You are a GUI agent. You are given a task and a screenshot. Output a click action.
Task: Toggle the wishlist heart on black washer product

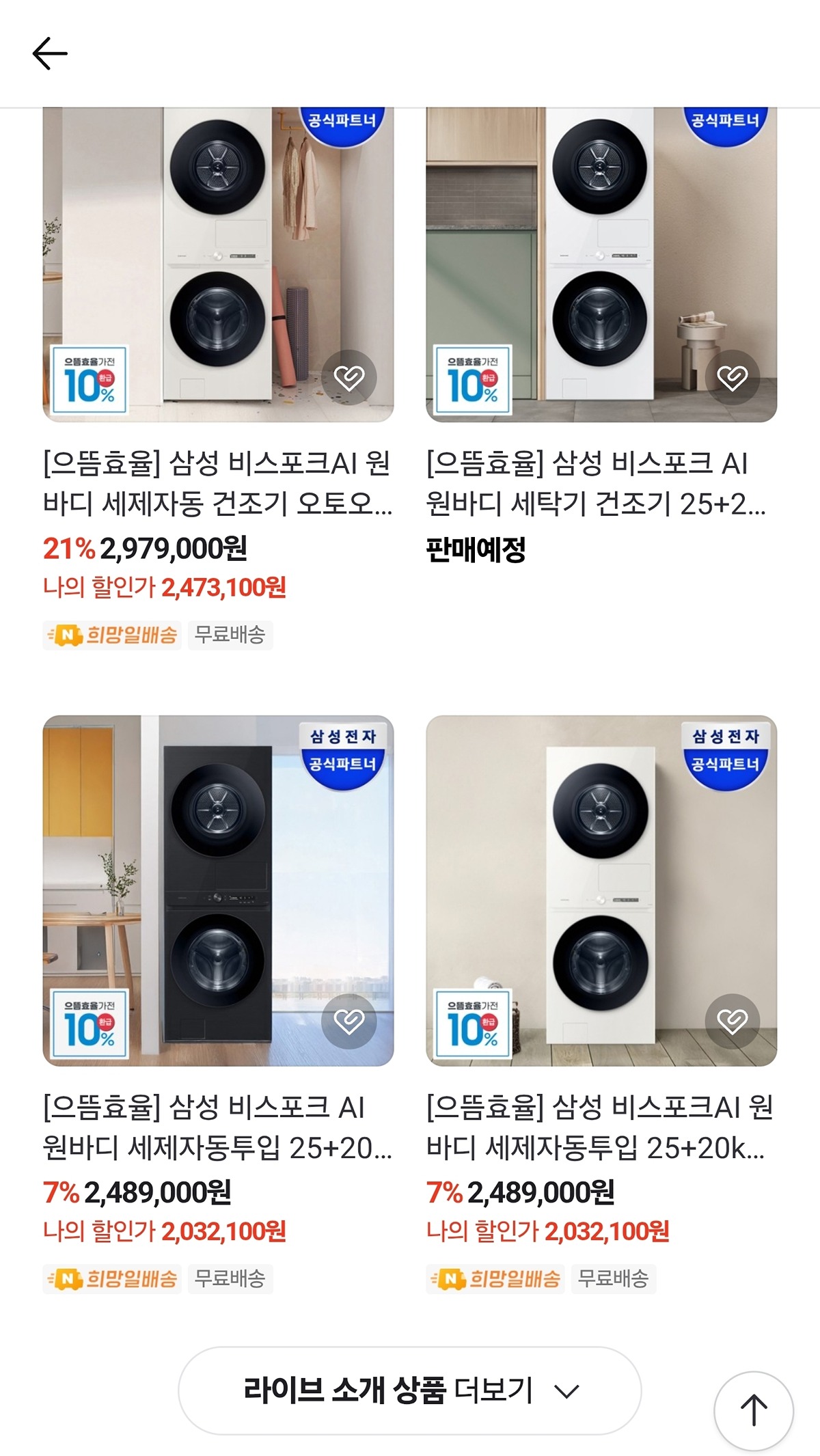351,1020
